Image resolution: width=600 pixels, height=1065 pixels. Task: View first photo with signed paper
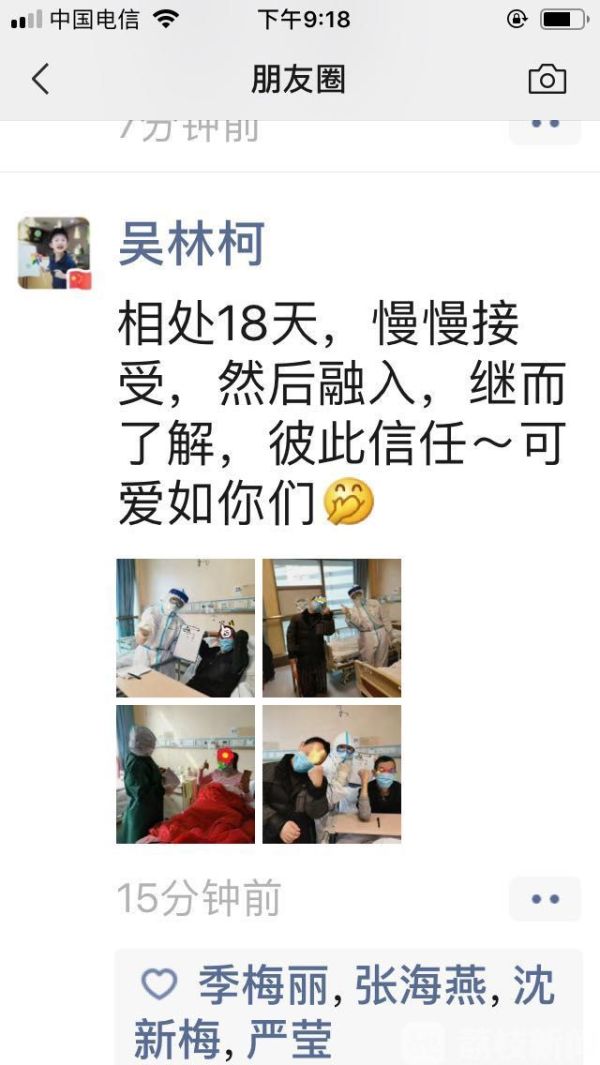coord(185,628)
